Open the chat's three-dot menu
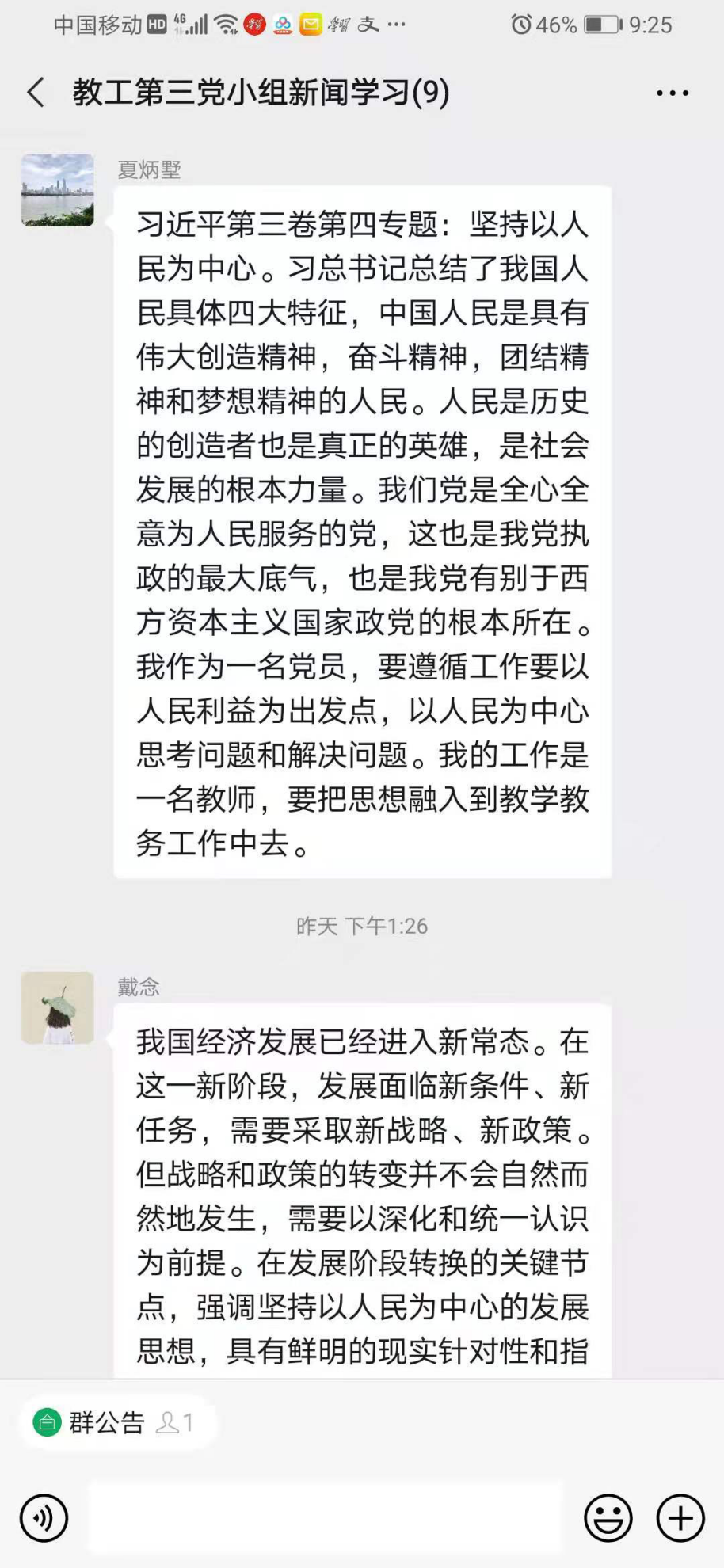Screen dimensions: 724x1568 pyautogui.click(x=672, y=93)
